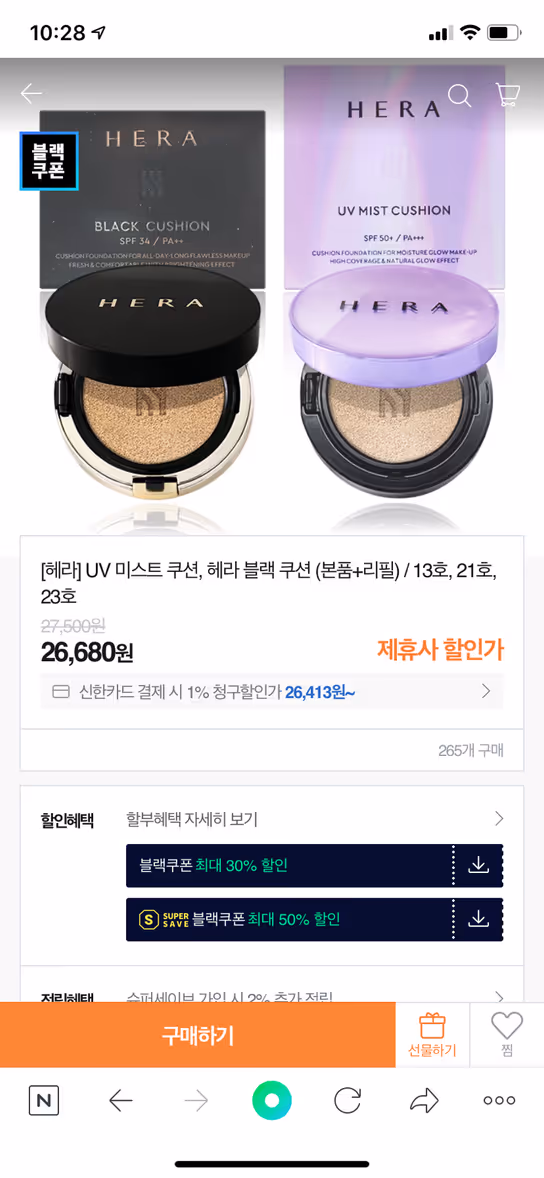
Task: Navigate back in the browser toolbar
Action: tap(120, 1101)
